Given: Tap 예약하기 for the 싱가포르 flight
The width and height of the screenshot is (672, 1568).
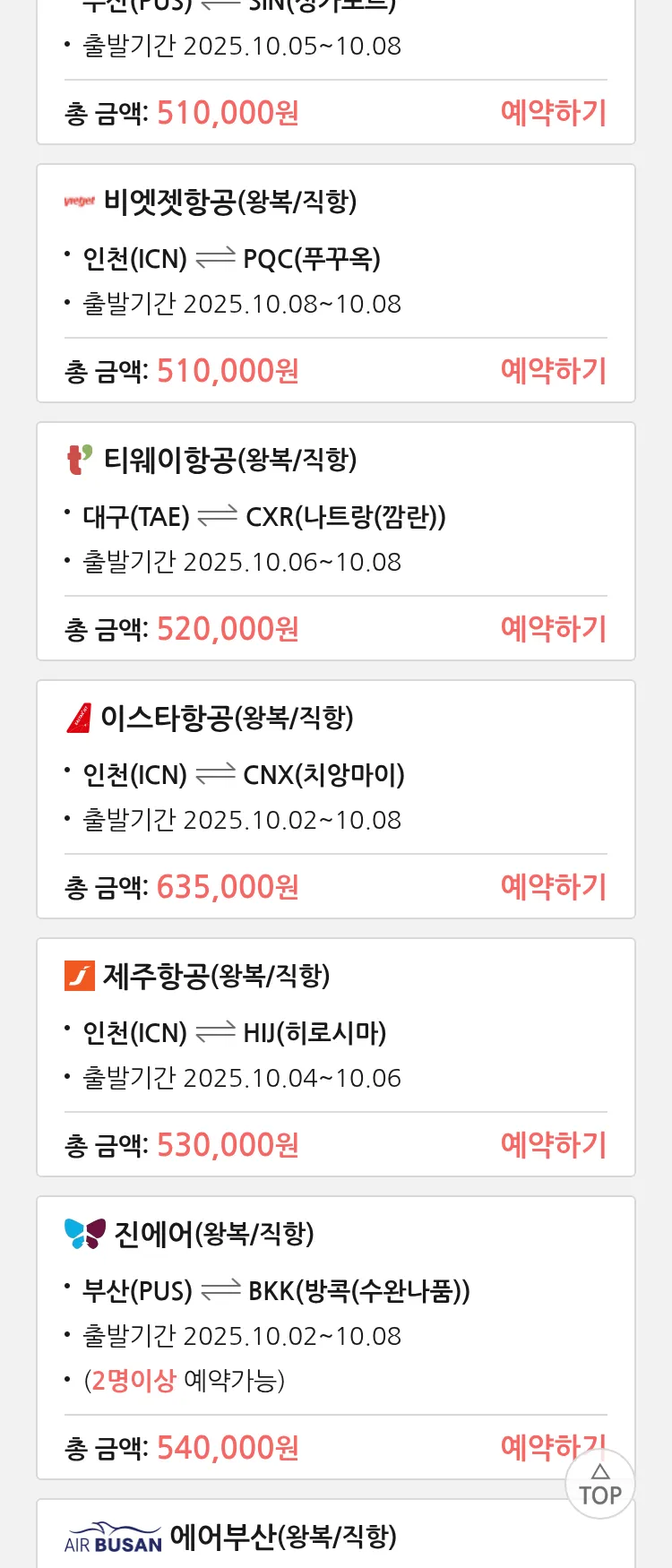Looking at the screenshot, I should point(553,113).
